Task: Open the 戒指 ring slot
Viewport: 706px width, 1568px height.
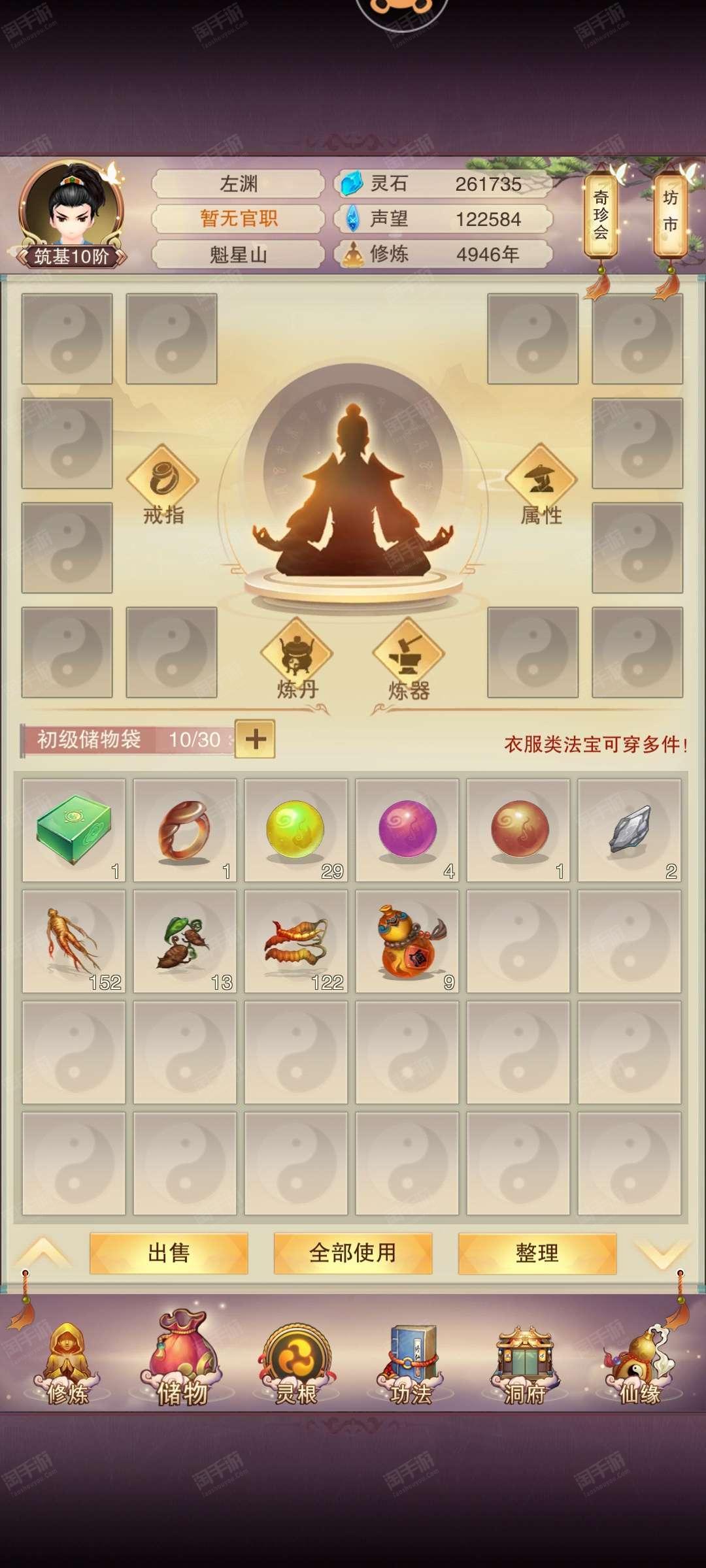Action: click(x=163, y=483)
